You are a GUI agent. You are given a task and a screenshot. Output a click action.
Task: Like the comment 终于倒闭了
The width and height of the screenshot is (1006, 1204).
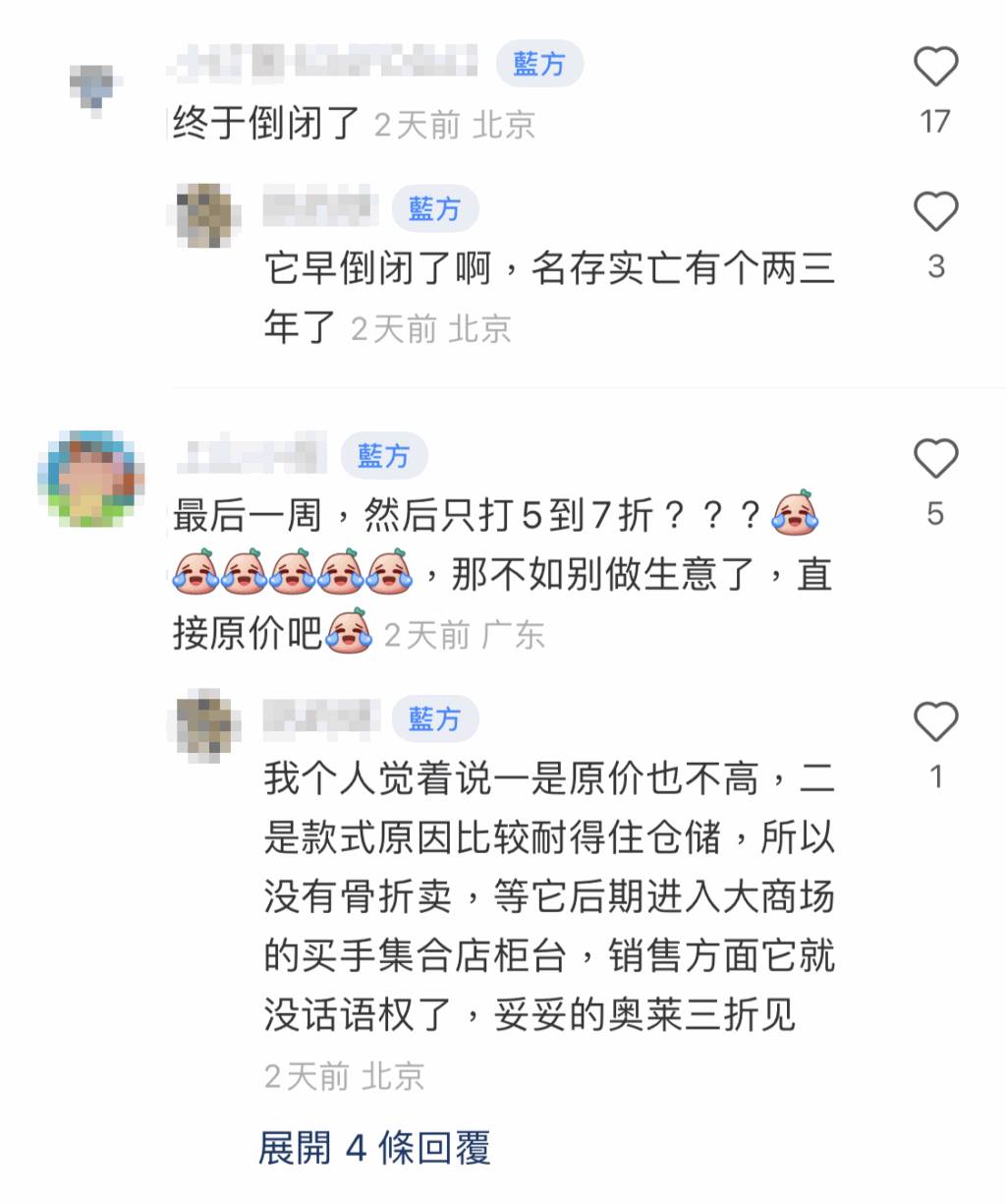935,67
